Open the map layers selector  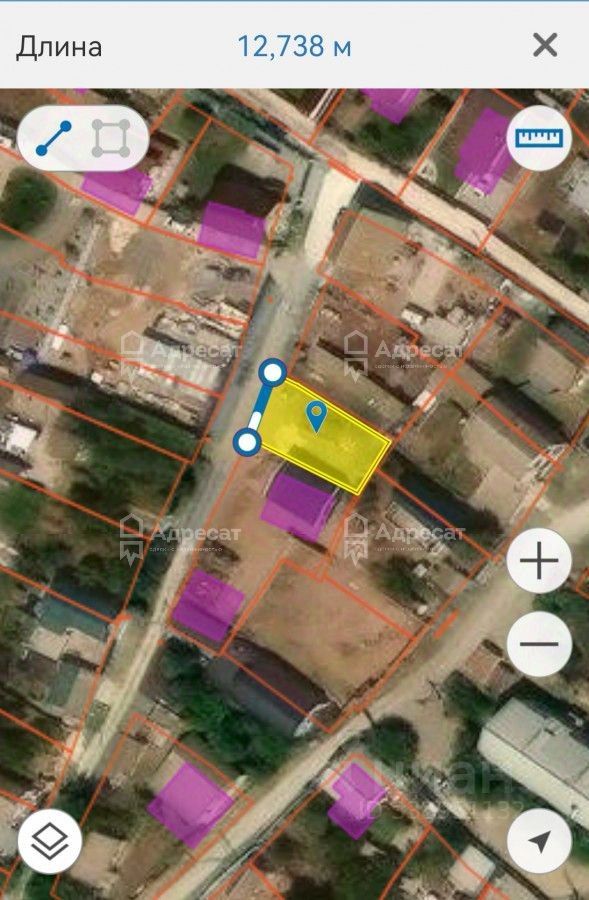click(x=50, y=841)
